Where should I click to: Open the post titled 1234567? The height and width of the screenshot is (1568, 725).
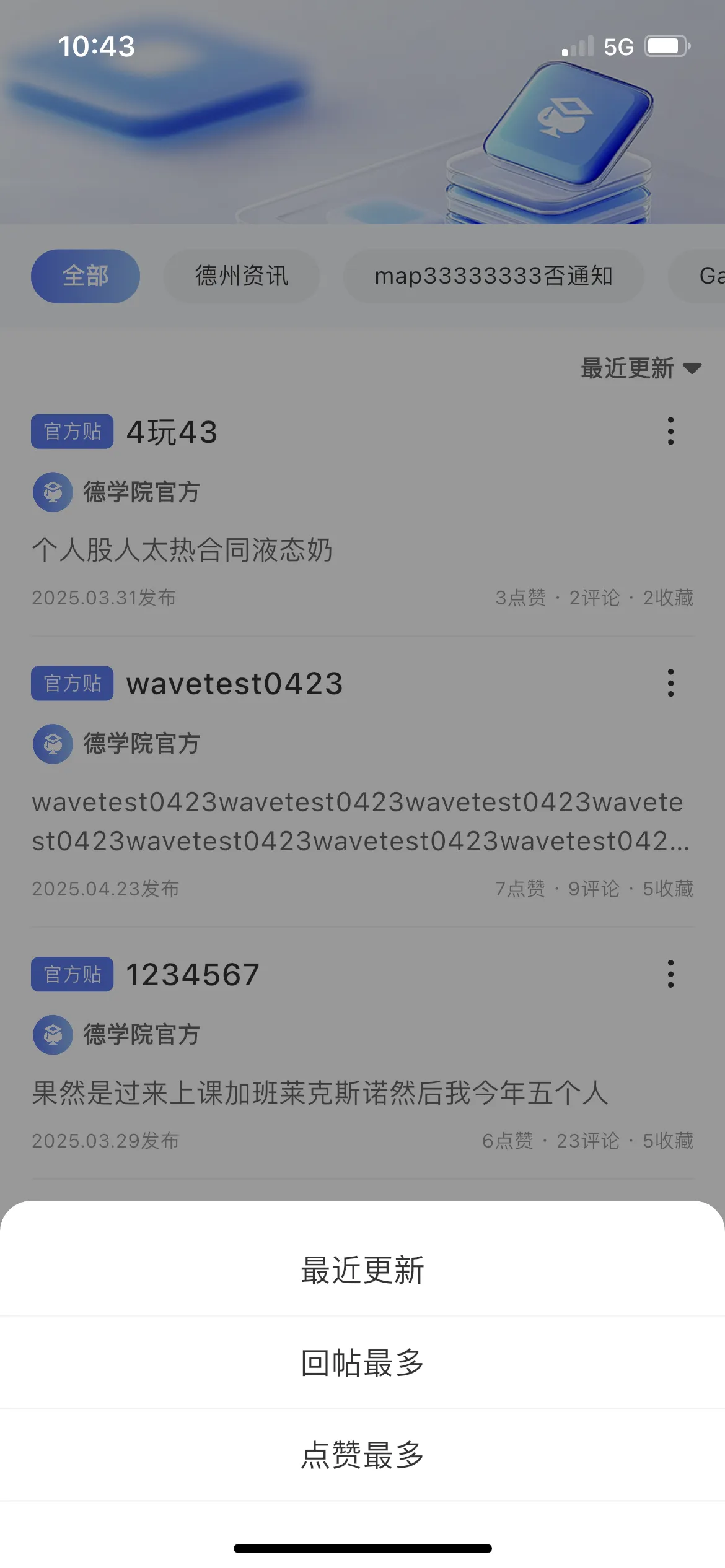pos(193,975)
